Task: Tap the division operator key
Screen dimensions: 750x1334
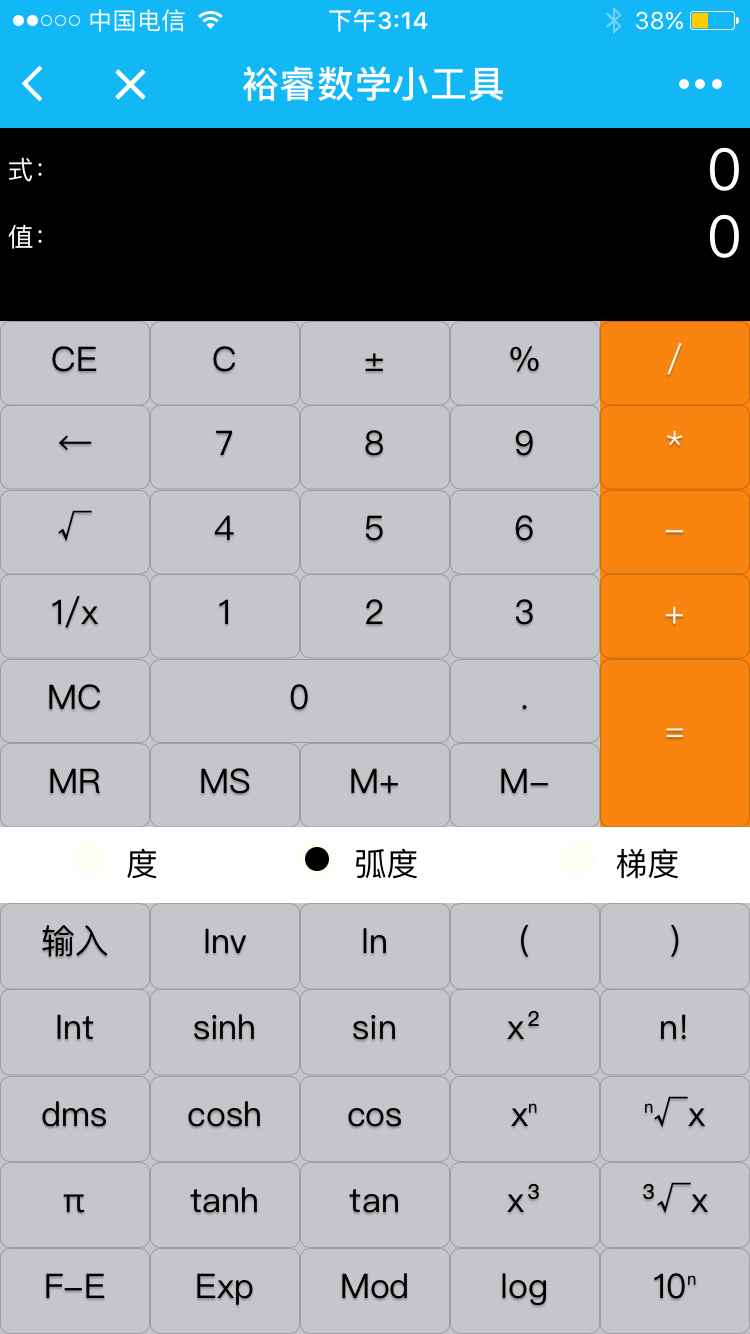Action: point(675,362)
